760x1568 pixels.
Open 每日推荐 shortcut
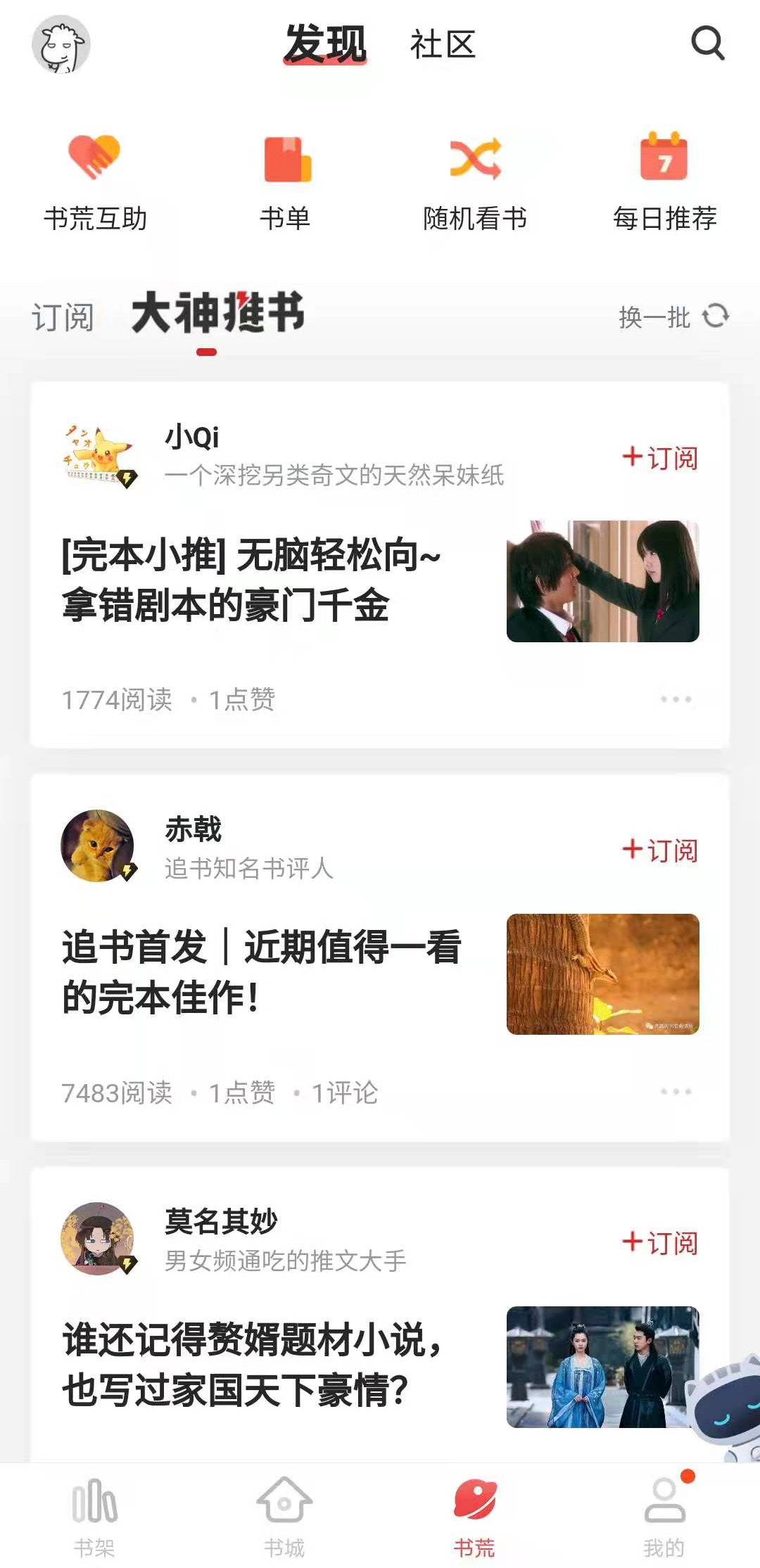click(664, 181)
